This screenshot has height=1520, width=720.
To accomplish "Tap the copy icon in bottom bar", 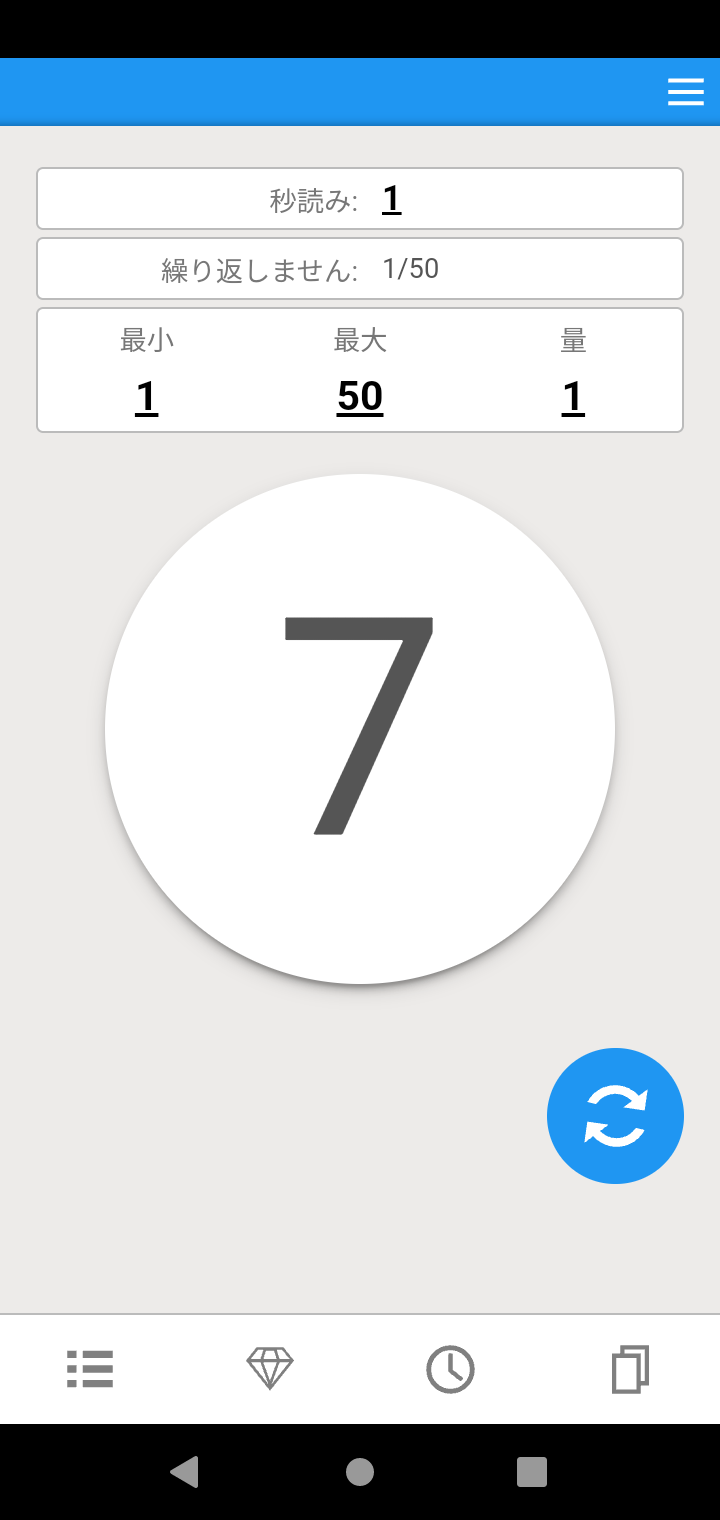I will tap(630, 1369).
